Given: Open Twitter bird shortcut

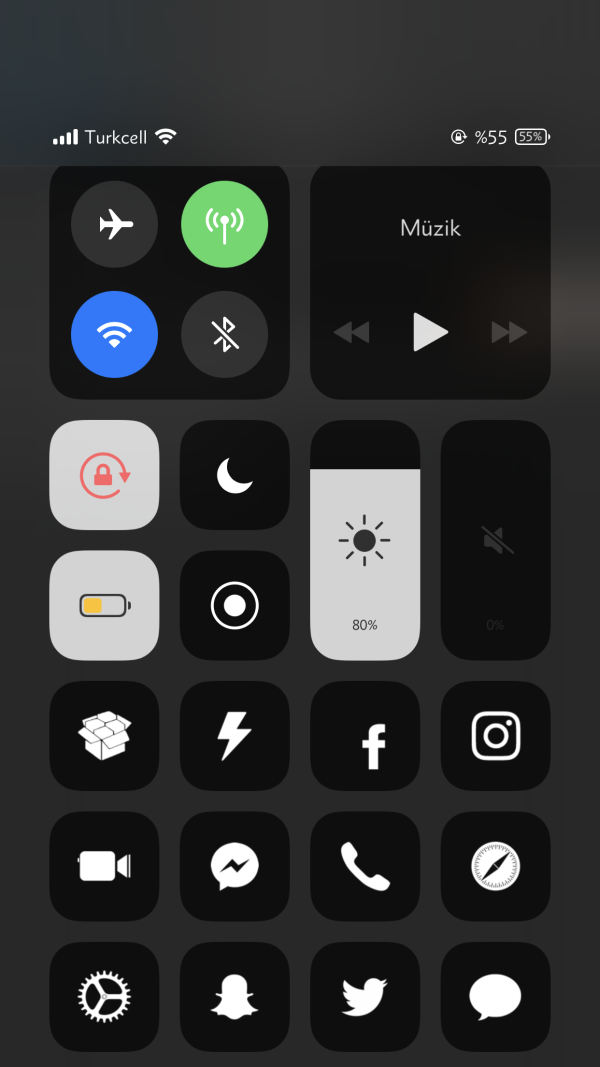Looking at the screenshot, I should coord(365,996).
